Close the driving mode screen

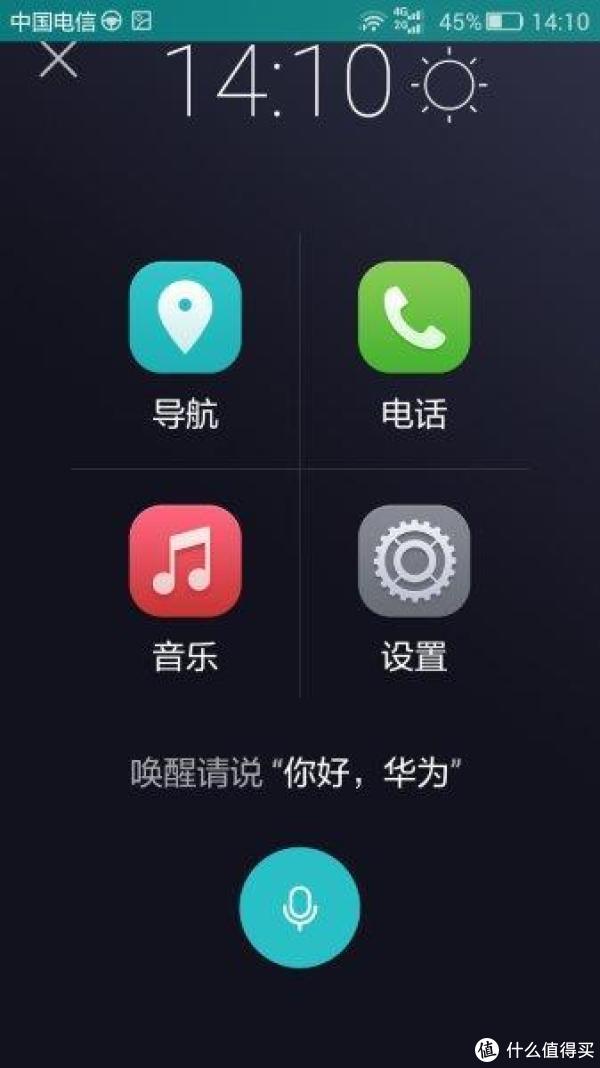58,59
